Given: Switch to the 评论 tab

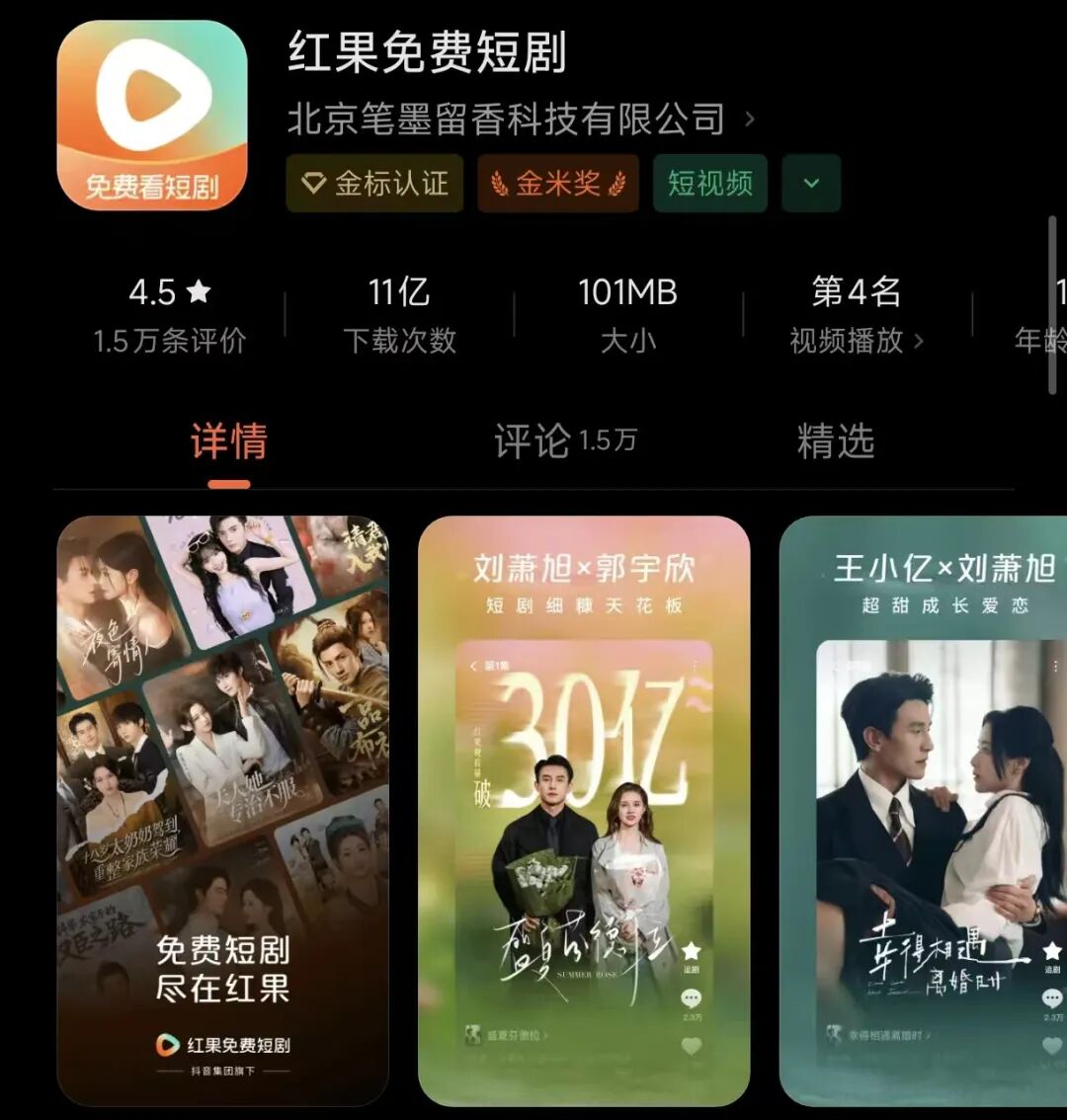Looking at the screenshot, I should coord(565,441).
